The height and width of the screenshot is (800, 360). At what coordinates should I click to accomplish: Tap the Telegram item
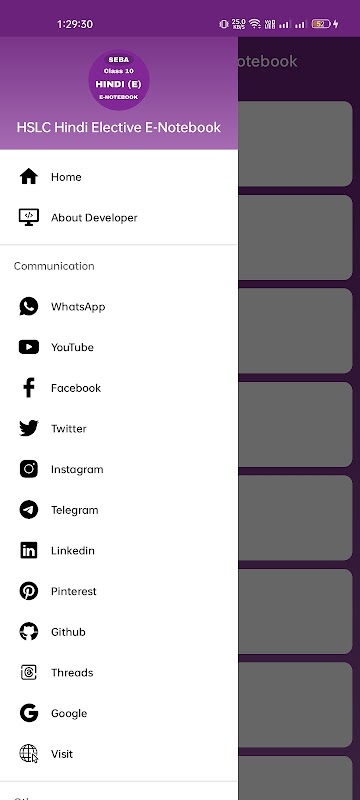[x=118, y=510]
